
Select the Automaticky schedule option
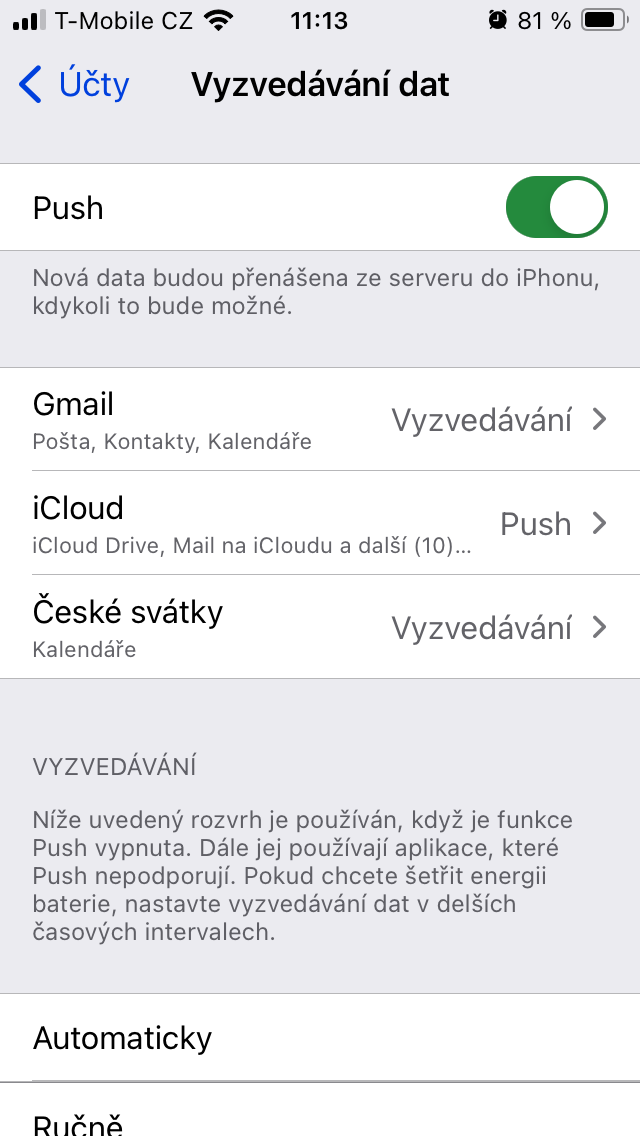click(x=320, y=1038)
